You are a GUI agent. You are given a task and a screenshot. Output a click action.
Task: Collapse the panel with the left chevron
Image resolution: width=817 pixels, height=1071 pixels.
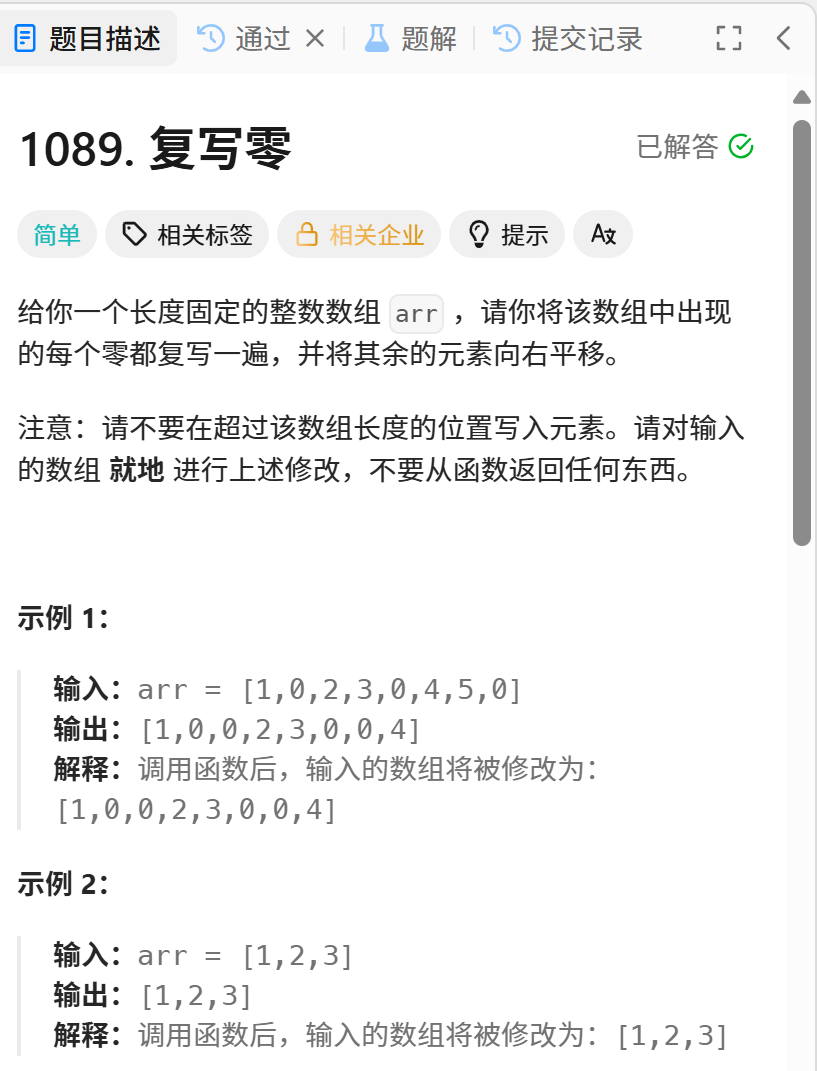(x=784, y=39)
